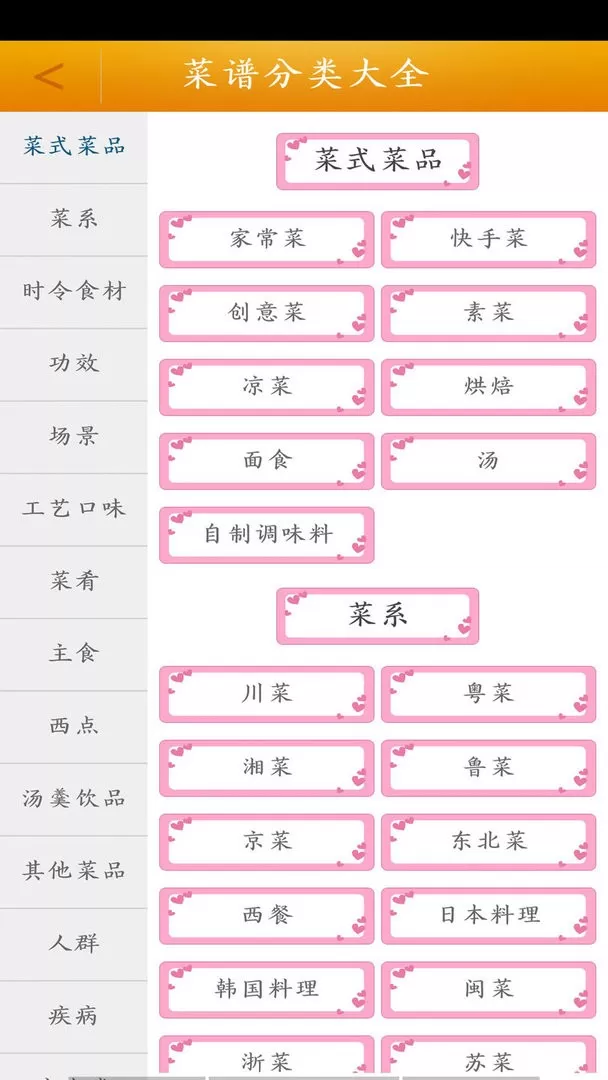The image size is (608, 1080).
Task: Choose 东北菜 cuisine
Action: click(x=489, y=842)
